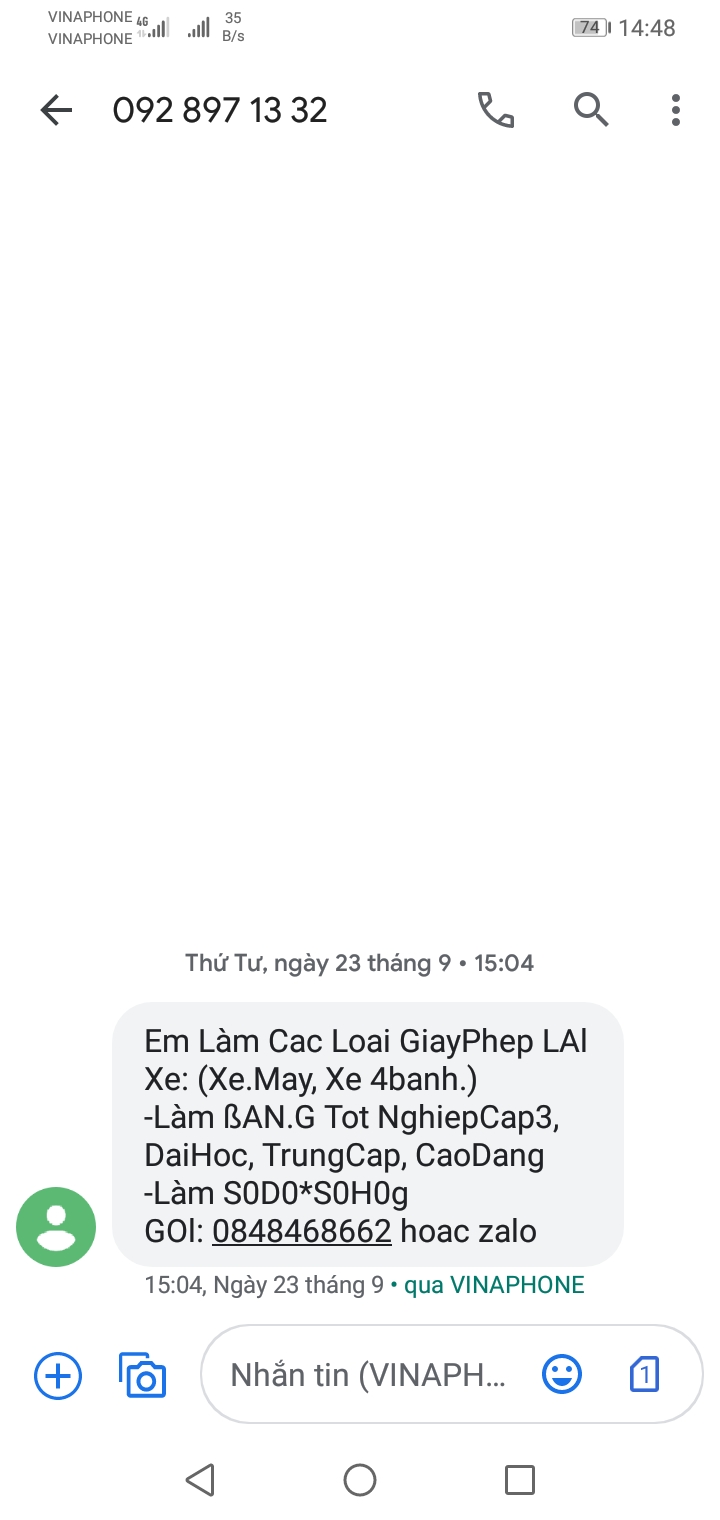Screen dimensions: 720x1520
Task: Focus the Nhắn tin message field
Action: [x=370, y=1376]
